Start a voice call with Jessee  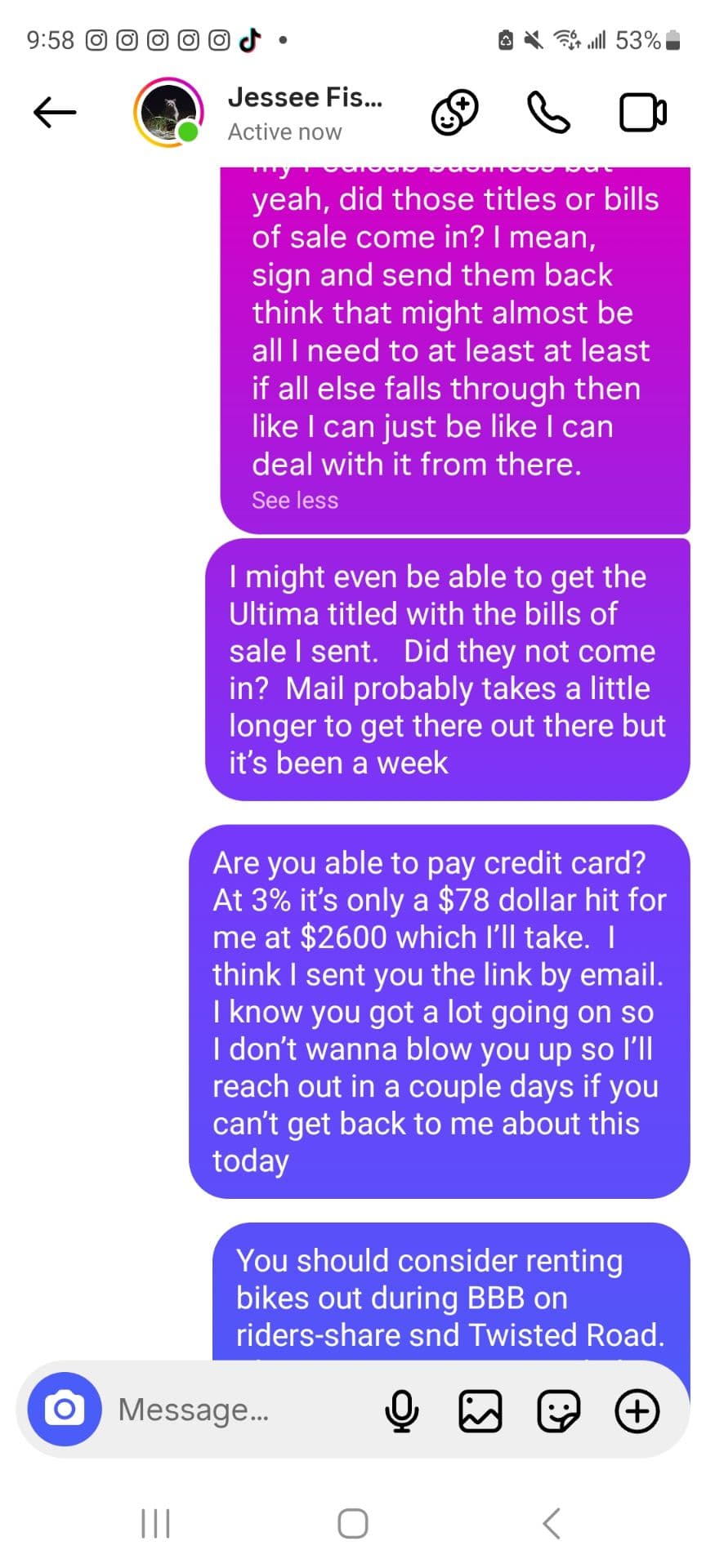pos(548,113)
